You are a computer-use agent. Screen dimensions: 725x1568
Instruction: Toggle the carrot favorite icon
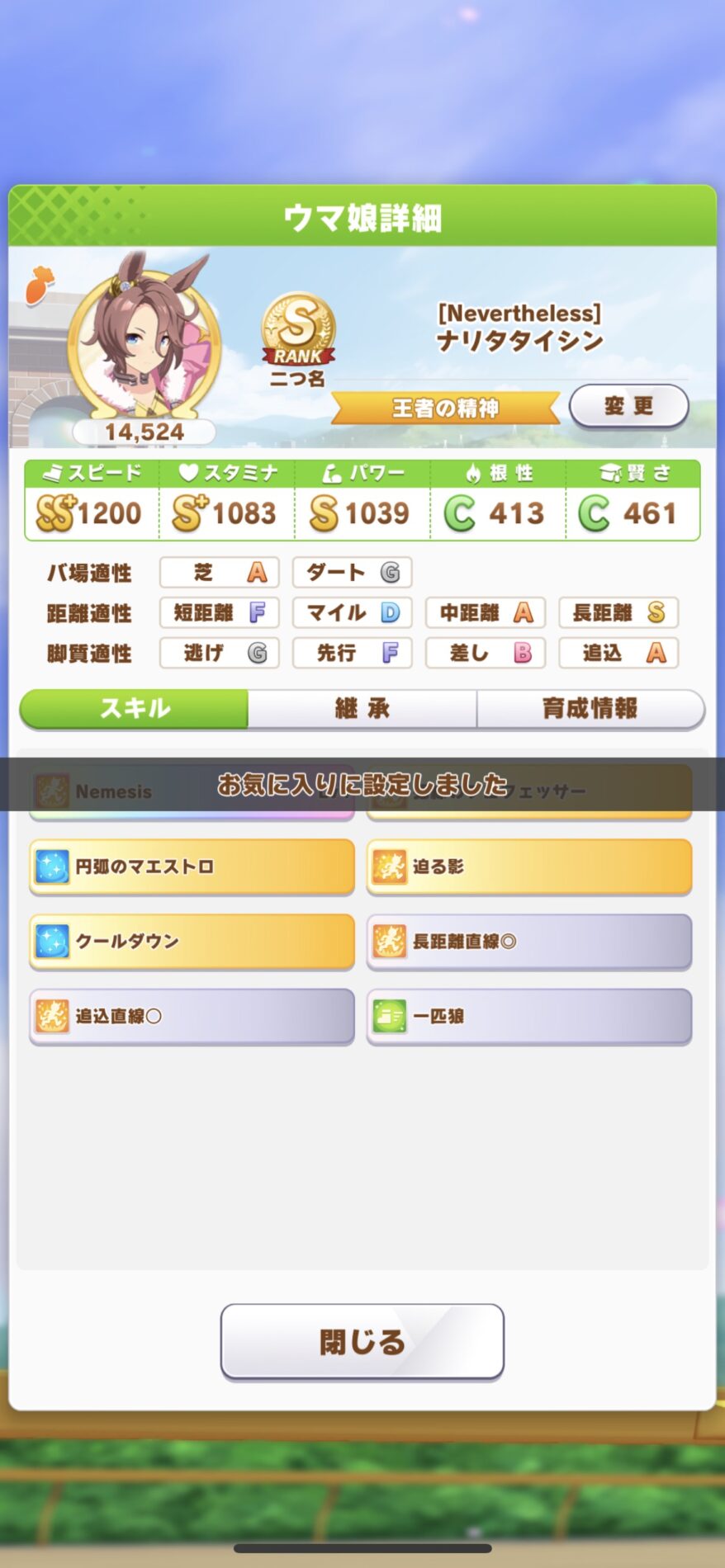(x=39, y=285)
